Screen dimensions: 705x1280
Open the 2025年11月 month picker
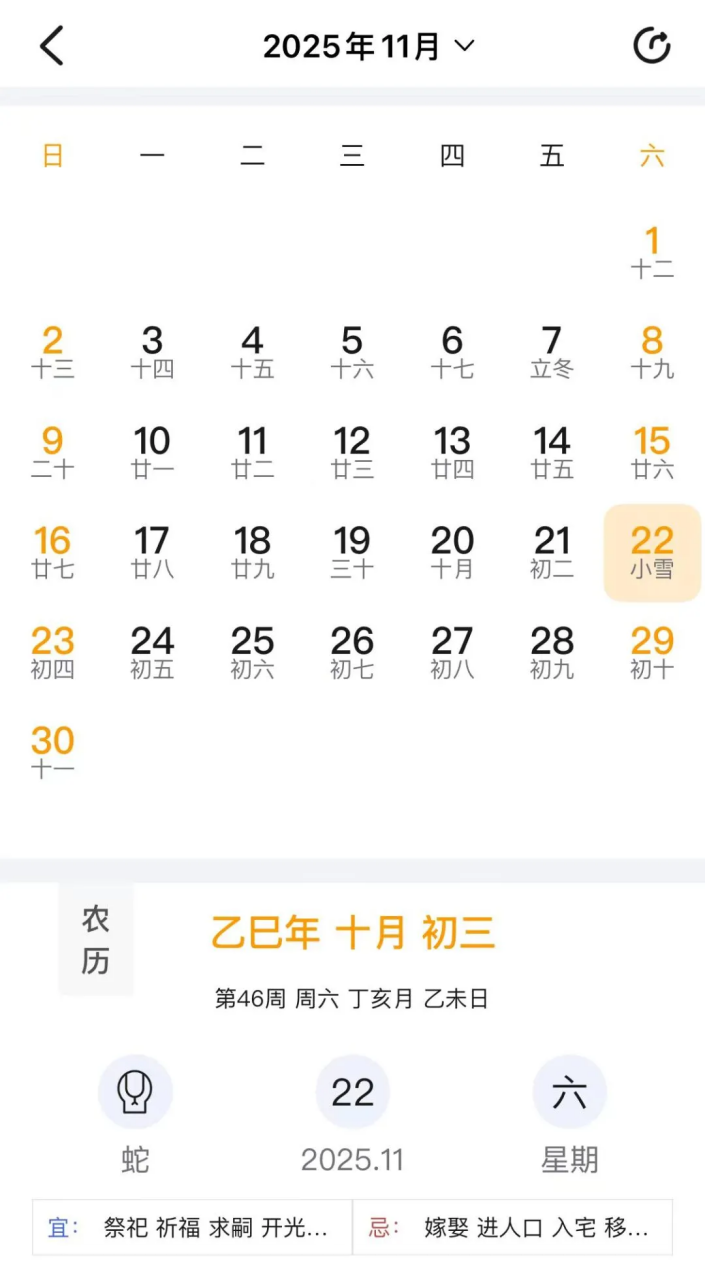point(368,46)
